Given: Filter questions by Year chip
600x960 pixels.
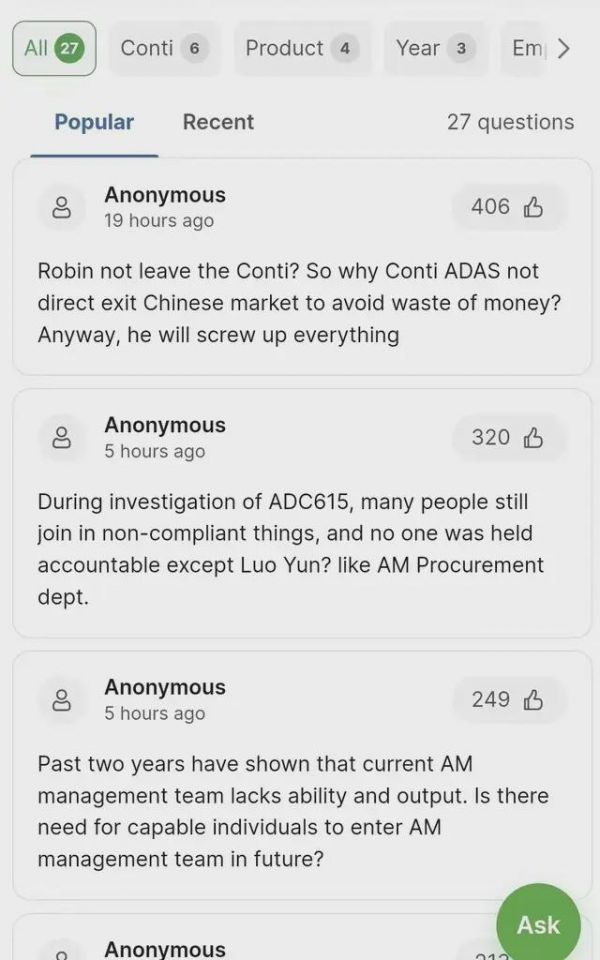Looking at the screenshot, I should (x=434, y=48).
